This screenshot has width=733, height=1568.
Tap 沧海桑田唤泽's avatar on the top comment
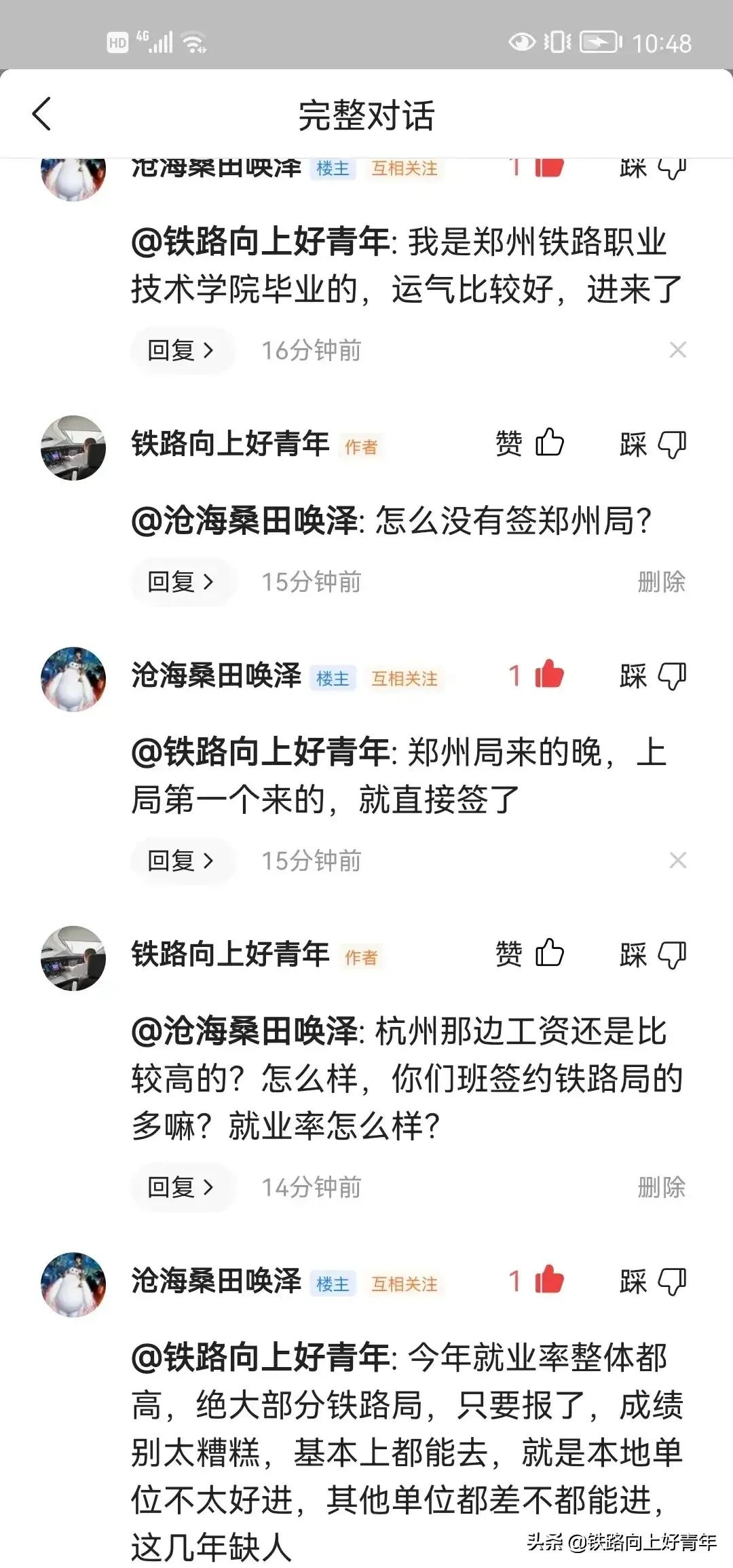click(73, 173)
